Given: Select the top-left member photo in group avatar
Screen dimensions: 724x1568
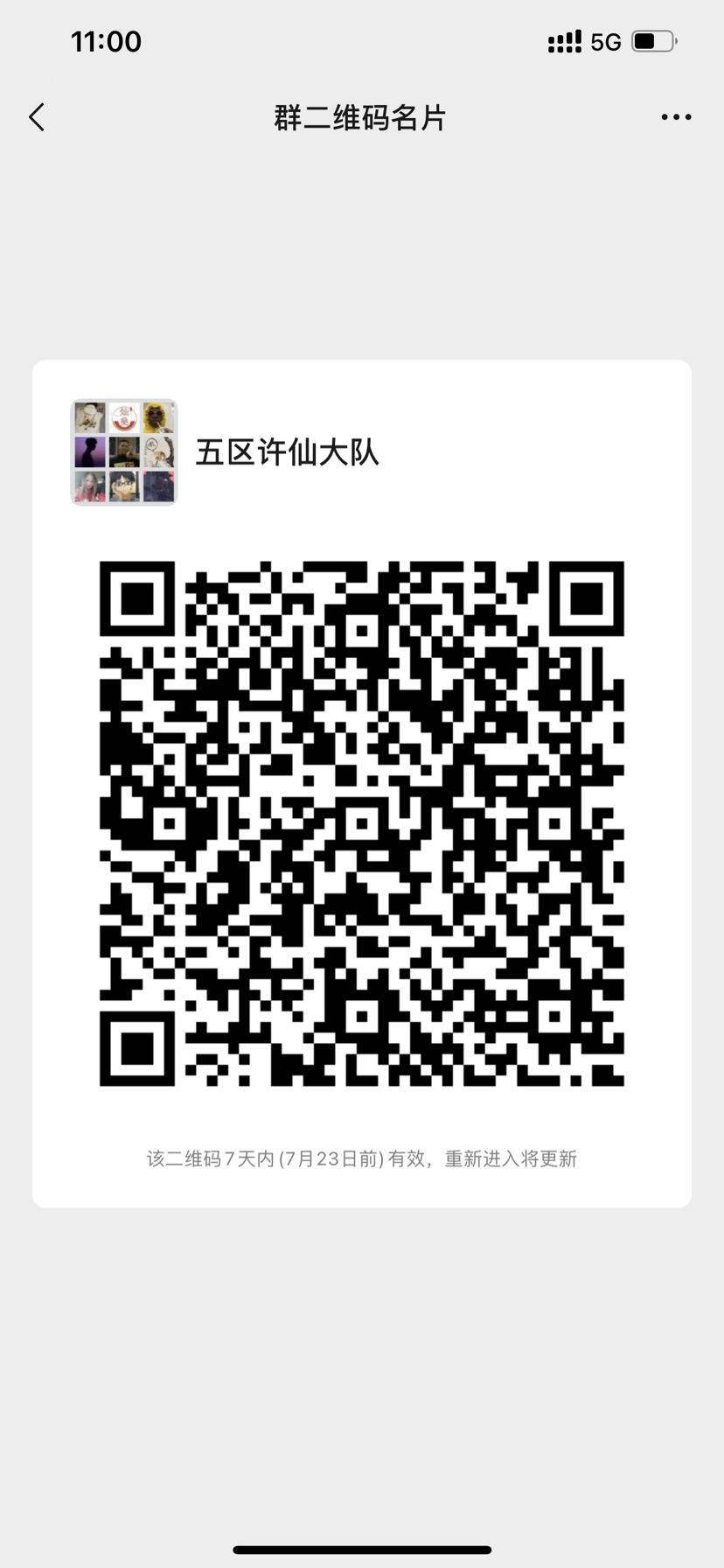Looking at the screenshot, I should (x=90, y=416).
